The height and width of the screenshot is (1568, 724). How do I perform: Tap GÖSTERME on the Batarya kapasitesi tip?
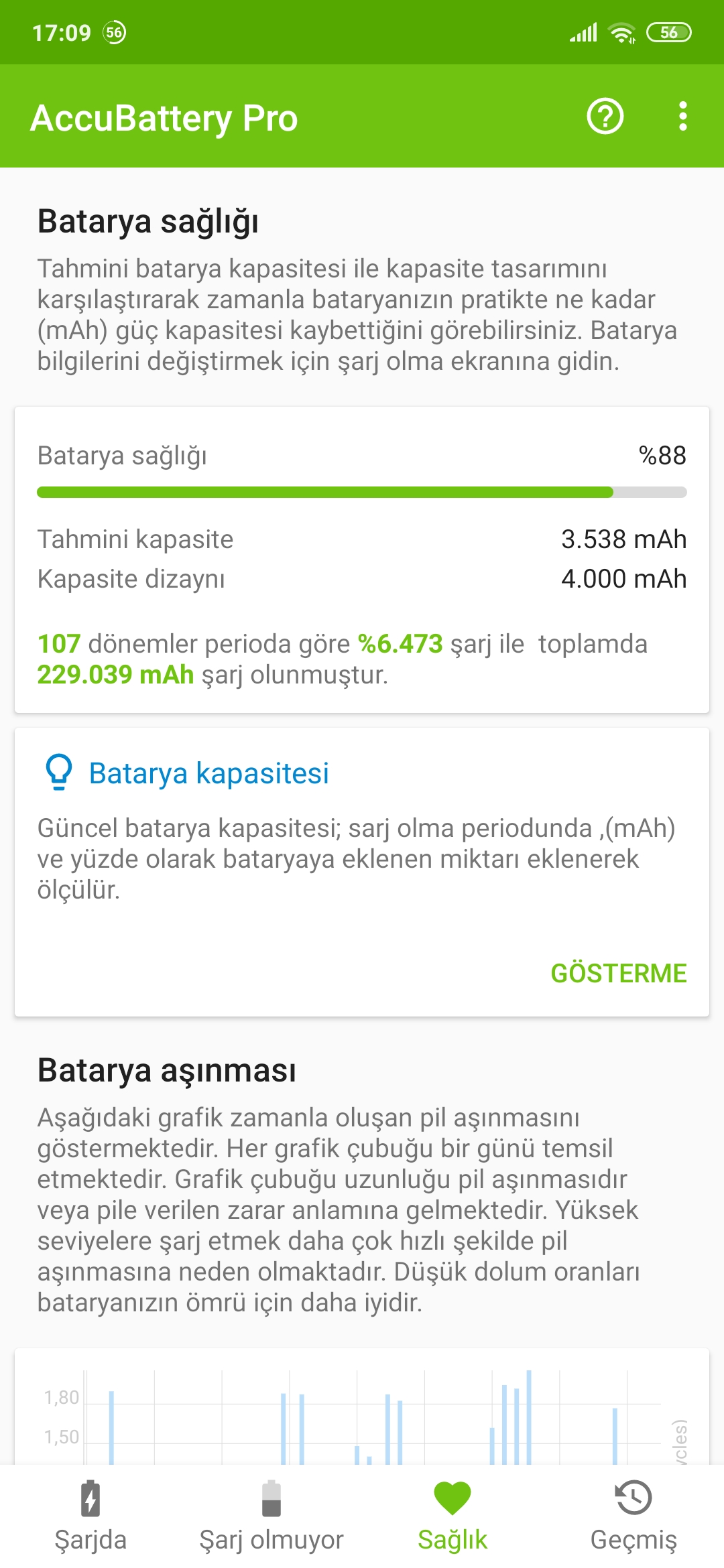(x=619, y=973)
